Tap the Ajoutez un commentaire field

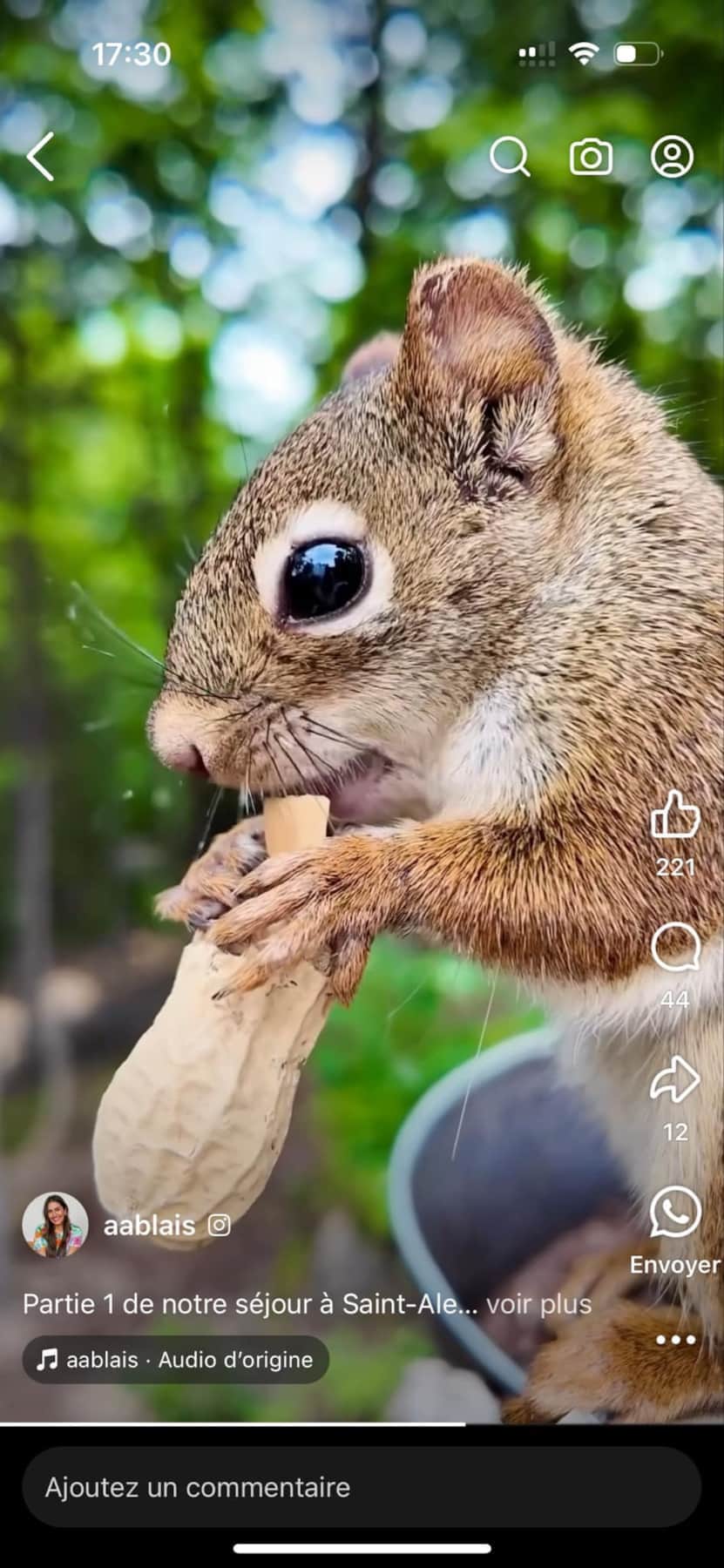click(x=362, y=1487)
